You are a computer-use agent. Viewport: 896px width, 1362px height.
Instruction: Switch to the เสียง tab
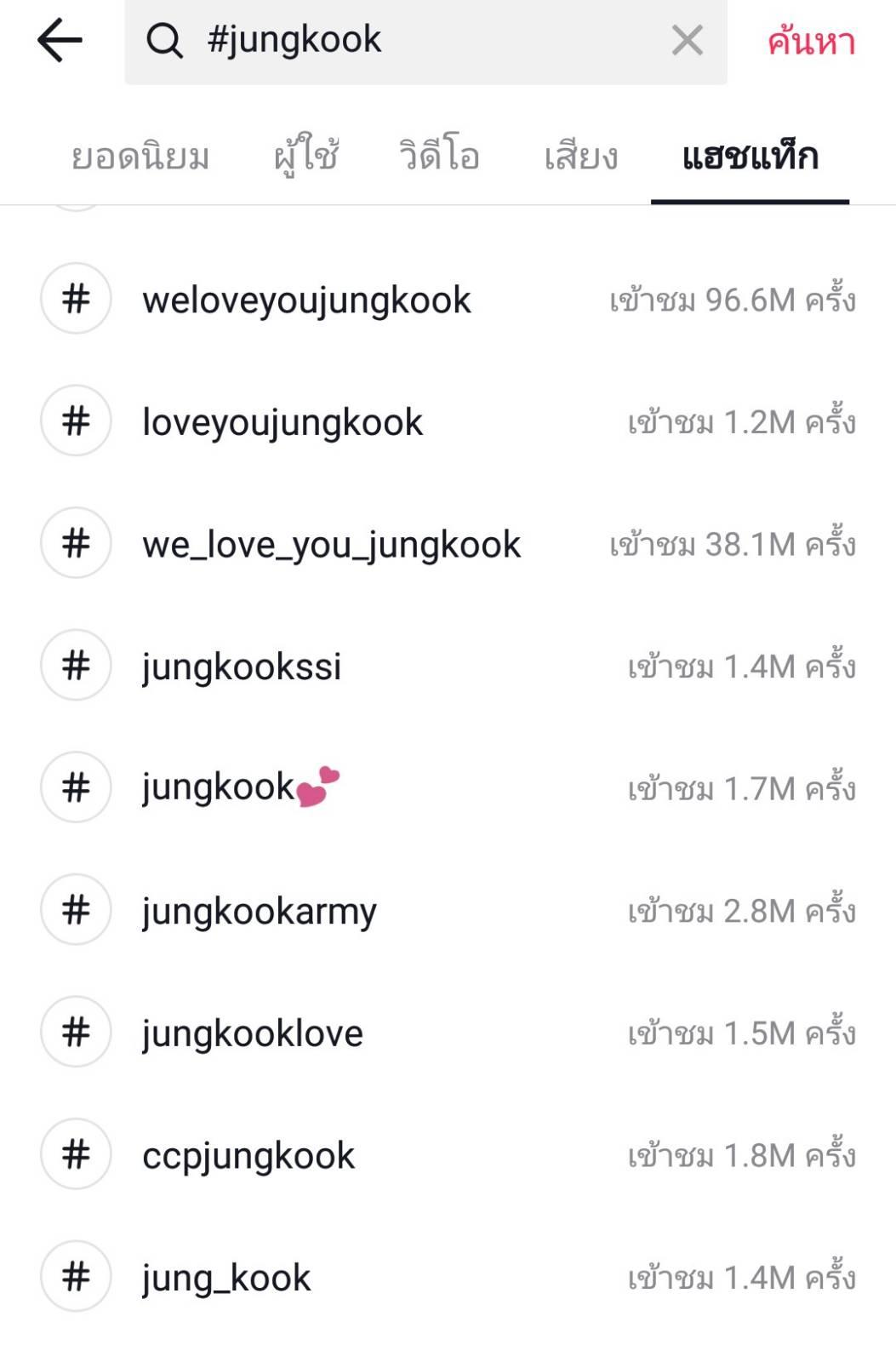click(581, 157)
